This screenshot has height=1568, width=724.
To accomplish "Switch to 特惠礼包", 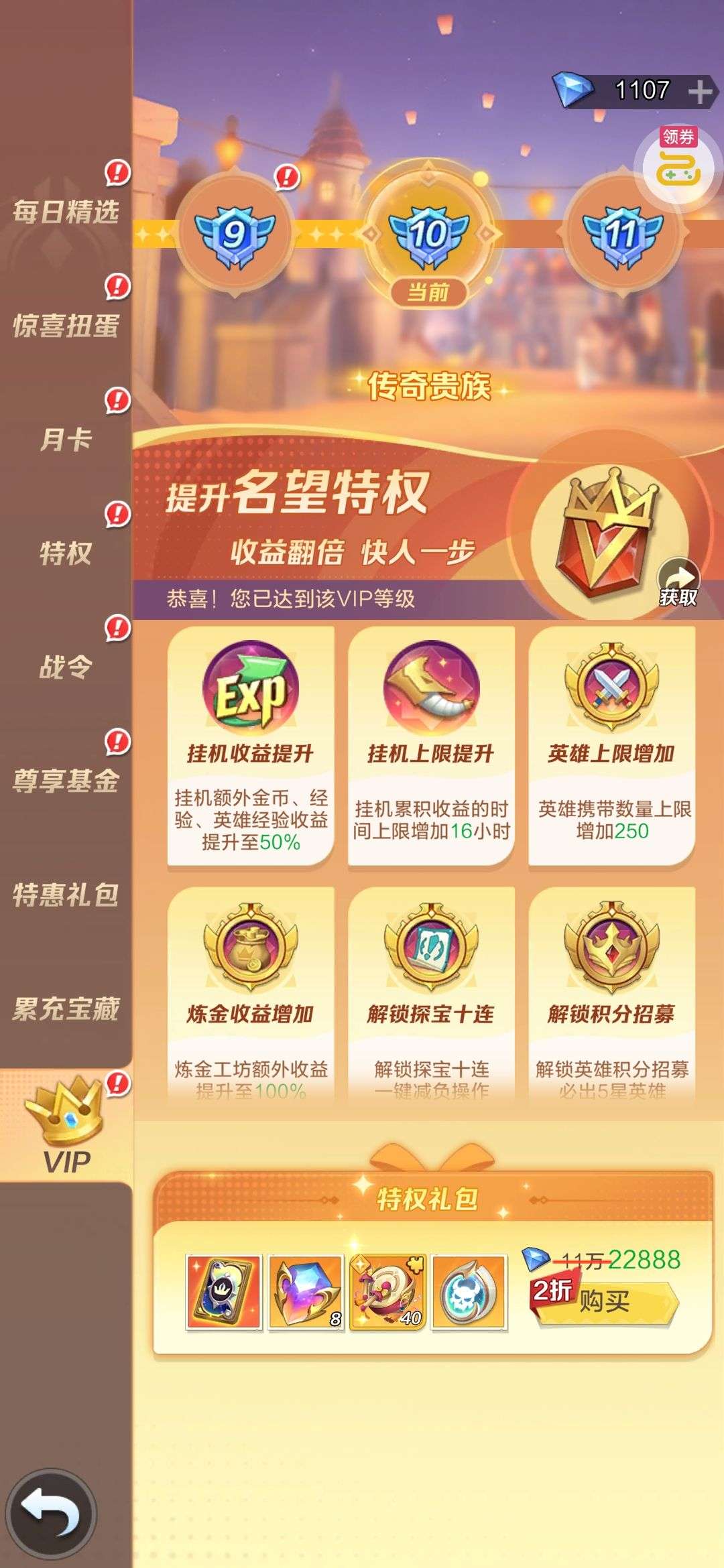I will coord(66,895).
